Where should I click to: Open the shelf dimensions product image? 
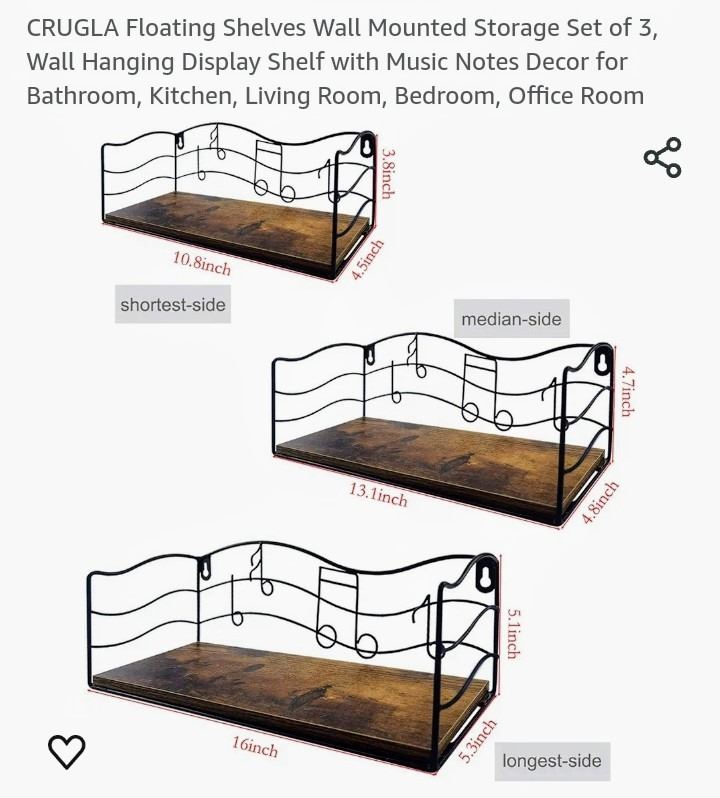coord(360,450)
